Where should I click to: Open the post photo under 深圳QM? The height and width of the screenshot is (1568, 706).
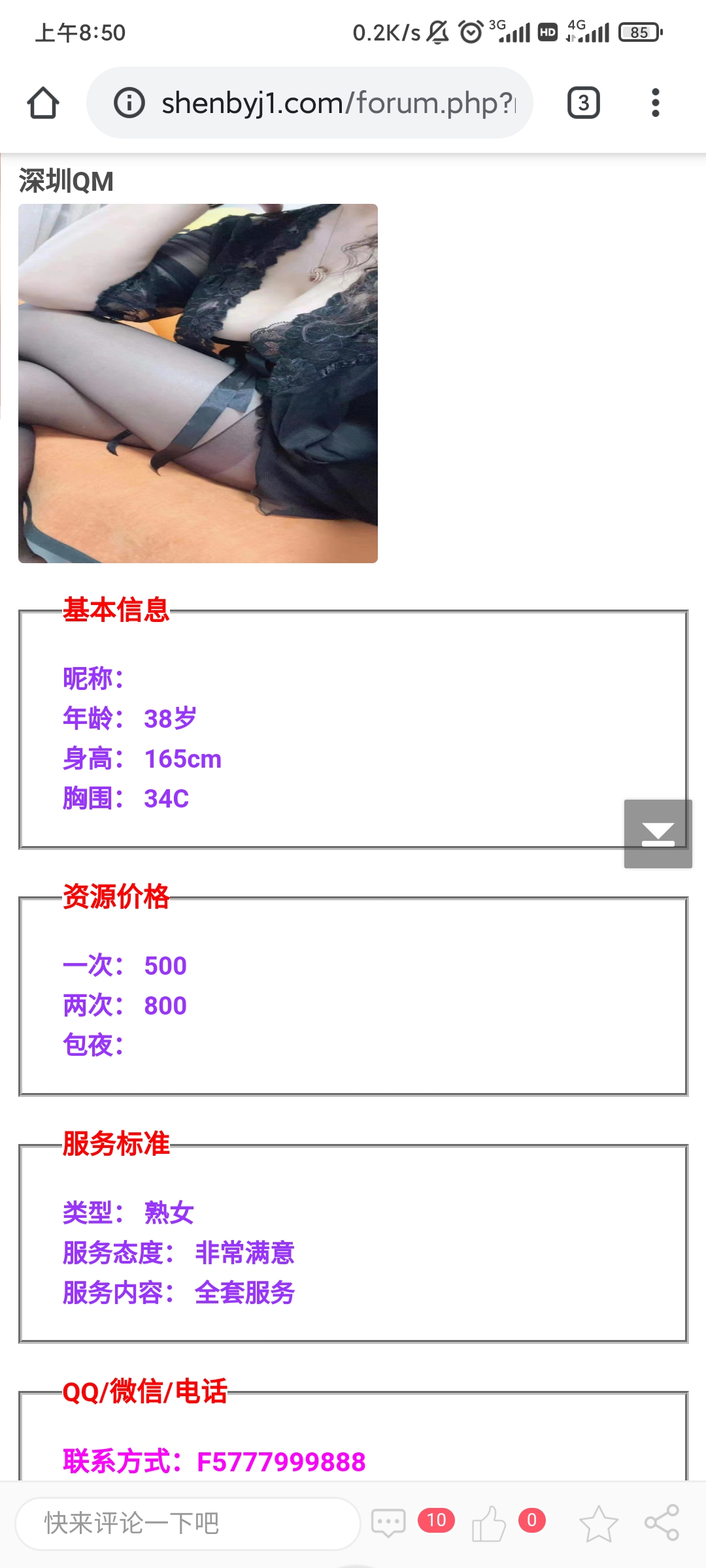(198, 384)
